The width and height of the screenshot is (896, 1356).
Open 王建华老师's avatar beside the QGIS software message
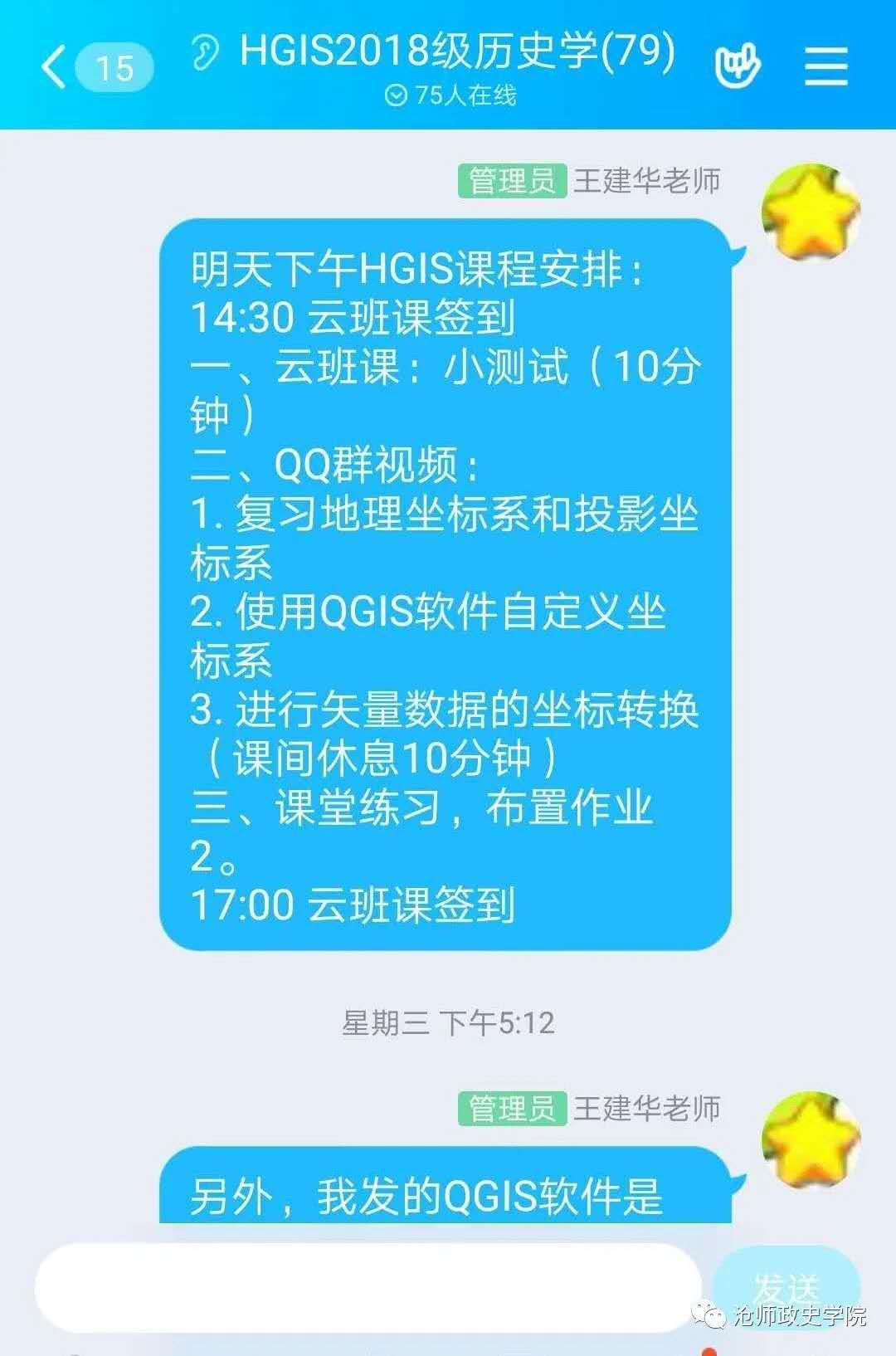[x=811, y=1140]
